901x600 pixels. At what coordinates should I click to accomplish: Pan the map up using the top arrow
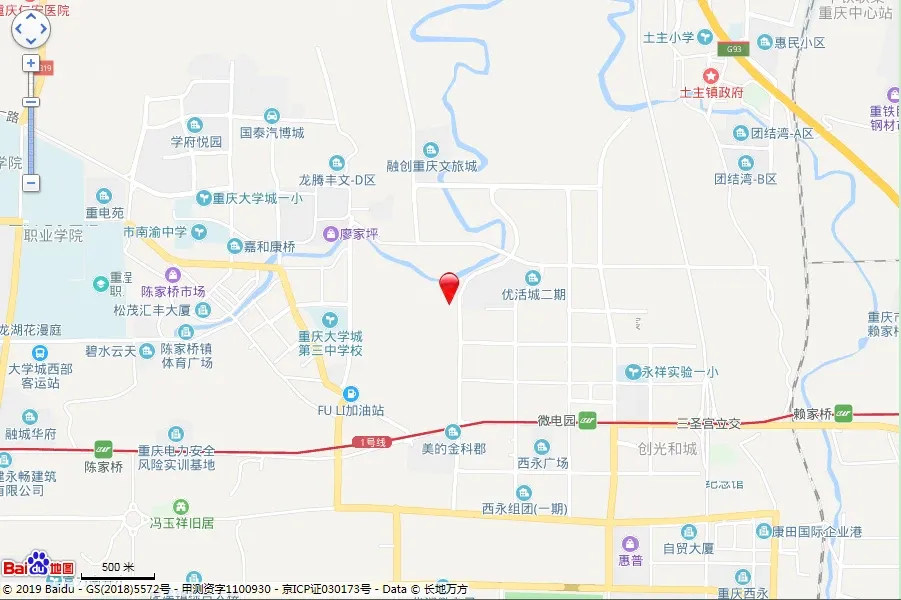[31, 16]
